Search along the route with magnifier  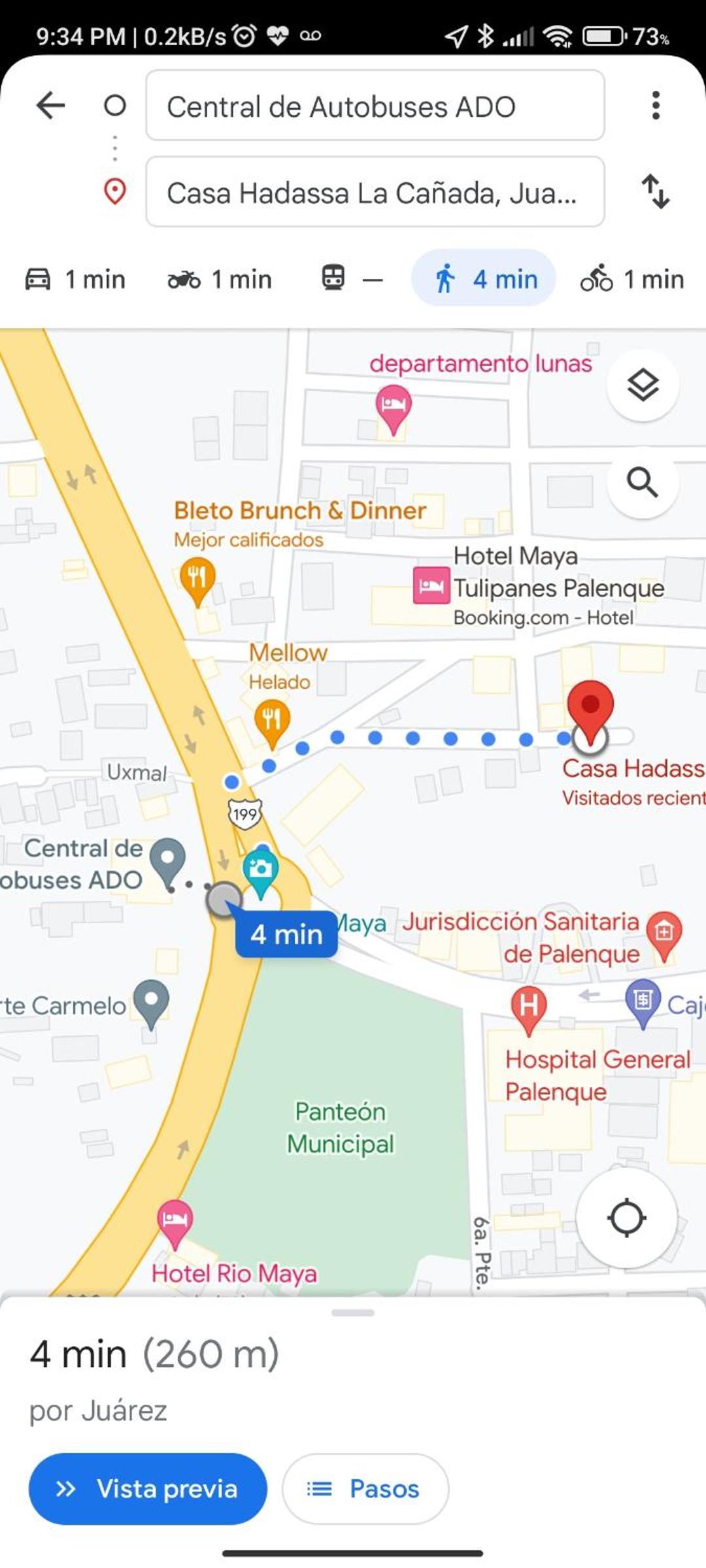[643, 483]
